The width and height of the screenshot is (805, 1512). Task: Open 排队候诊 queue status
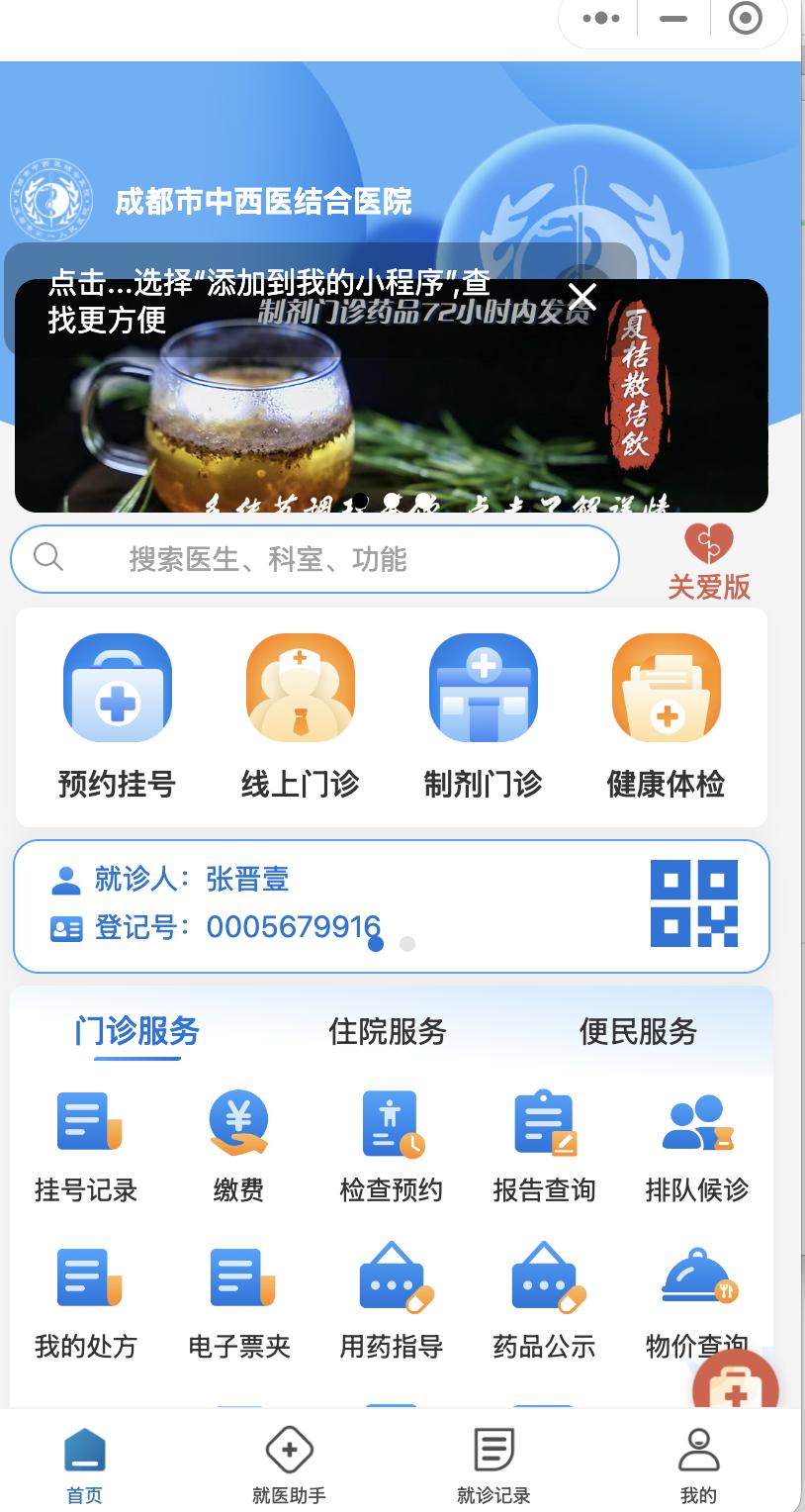tap(696, 1146)
